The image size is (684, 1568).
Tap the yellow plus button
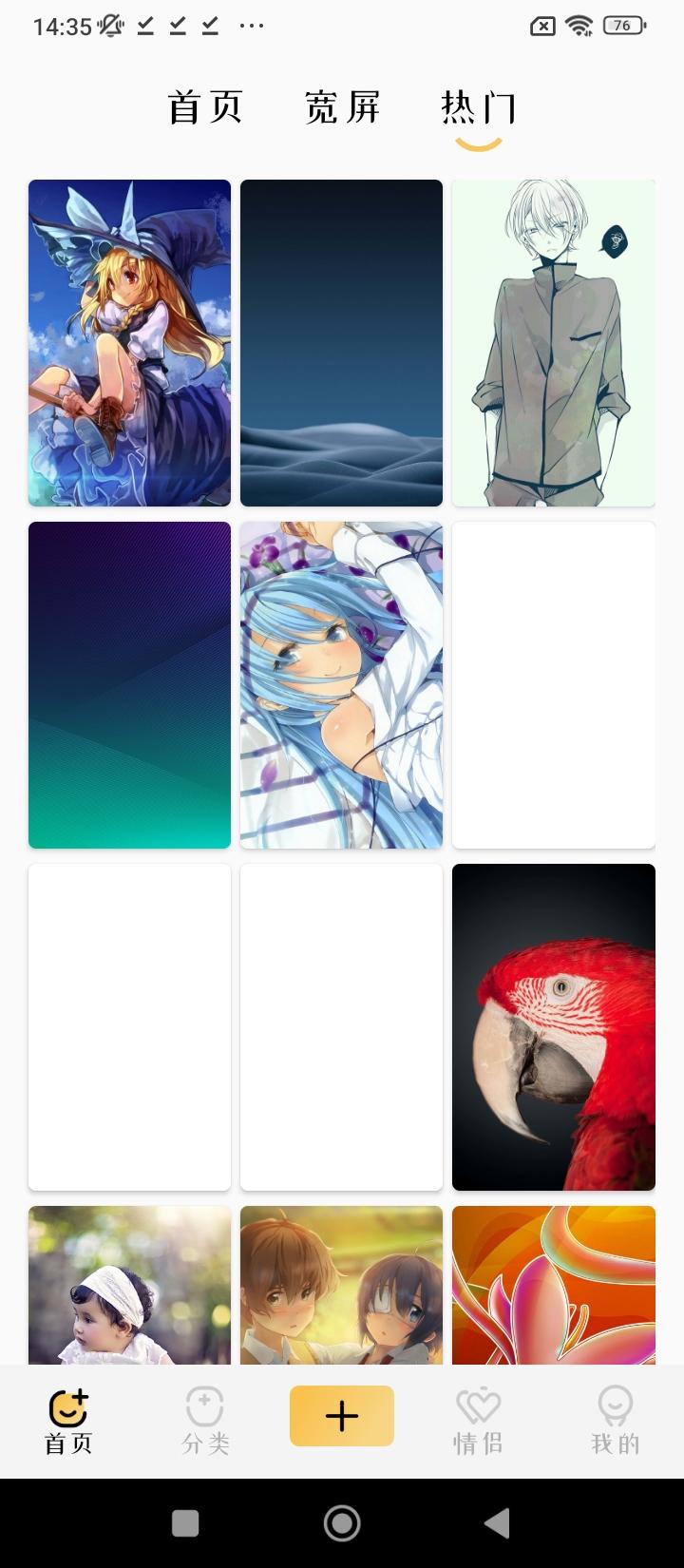[342, 1416]
